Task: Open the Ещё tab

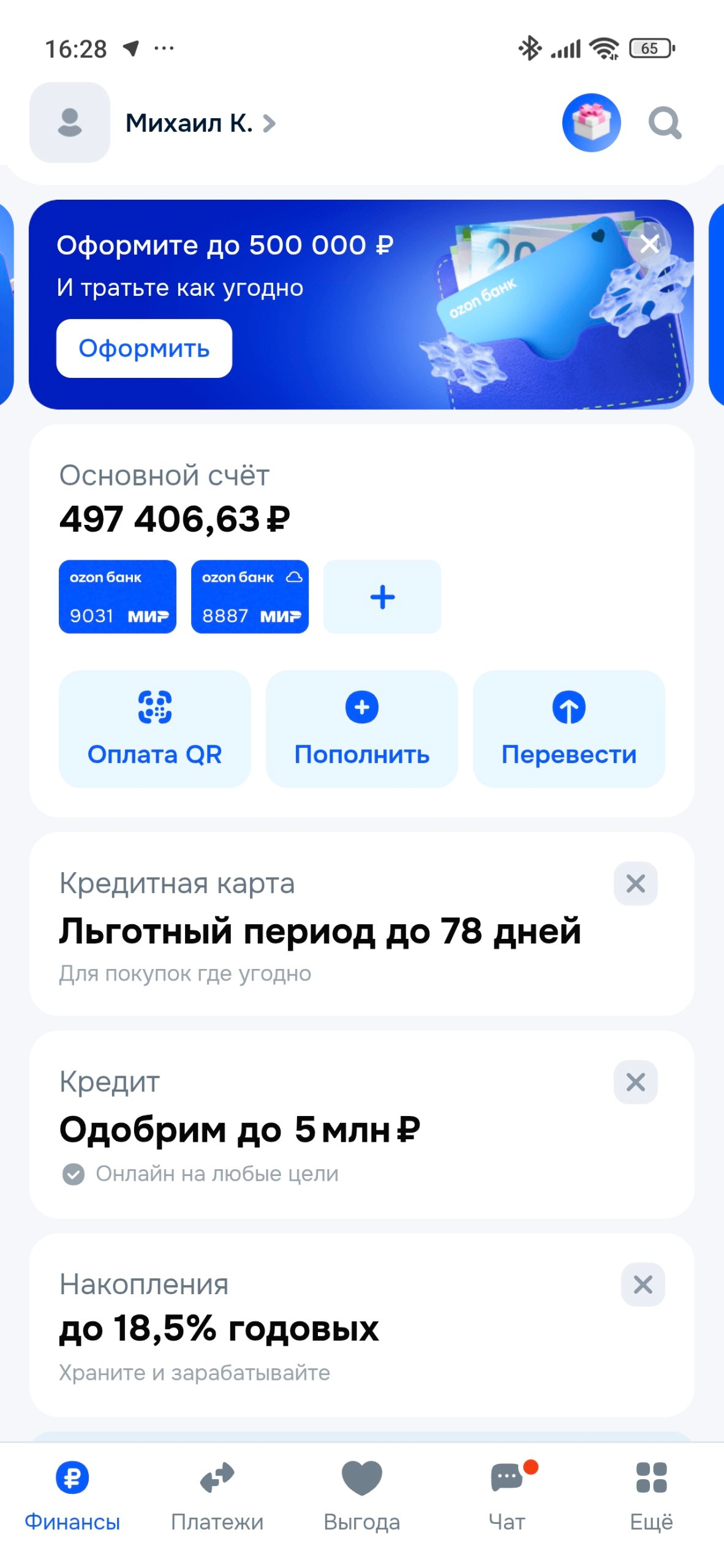Action: pyautogui.click(x=651, y=1494)
